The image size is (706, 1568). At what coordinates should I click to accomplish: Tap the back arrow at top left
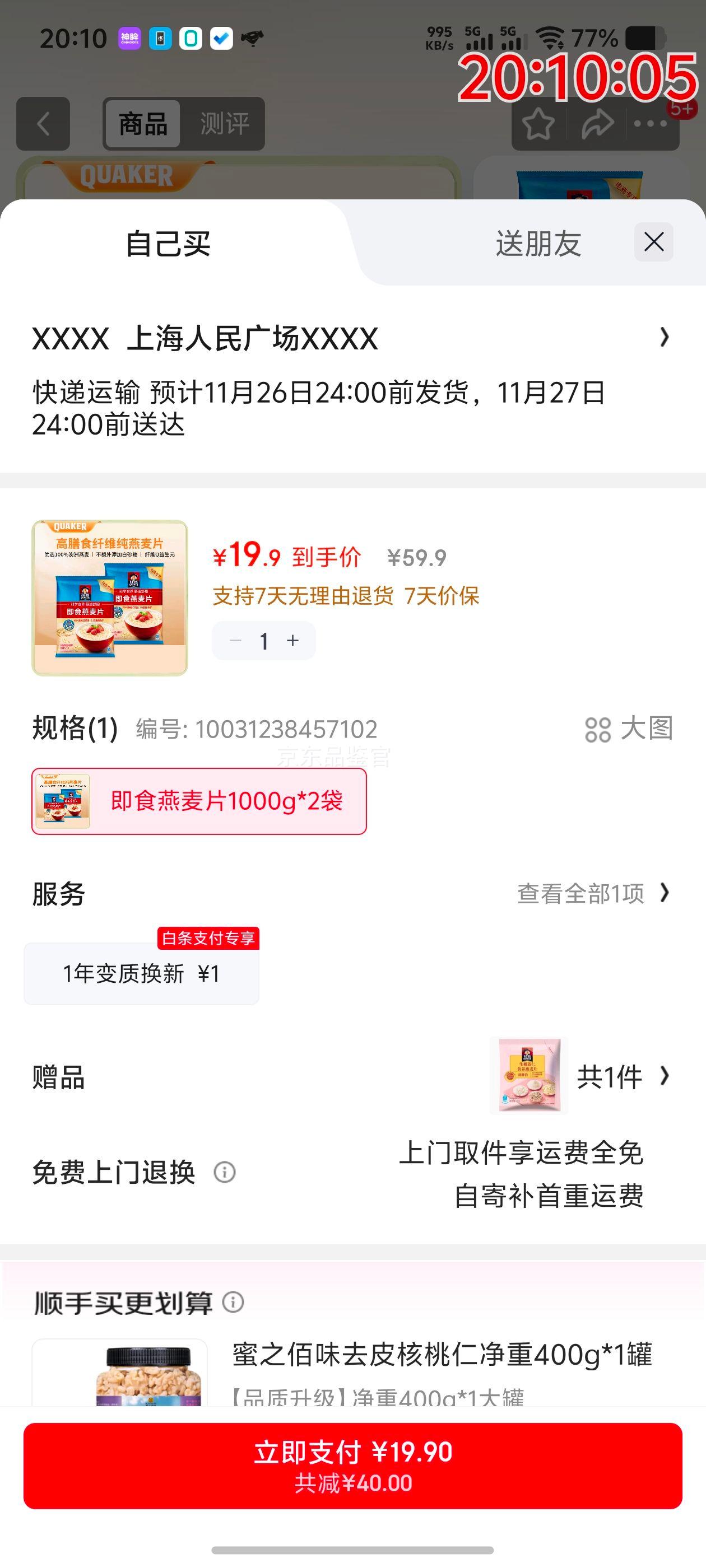tap(41, 124)
